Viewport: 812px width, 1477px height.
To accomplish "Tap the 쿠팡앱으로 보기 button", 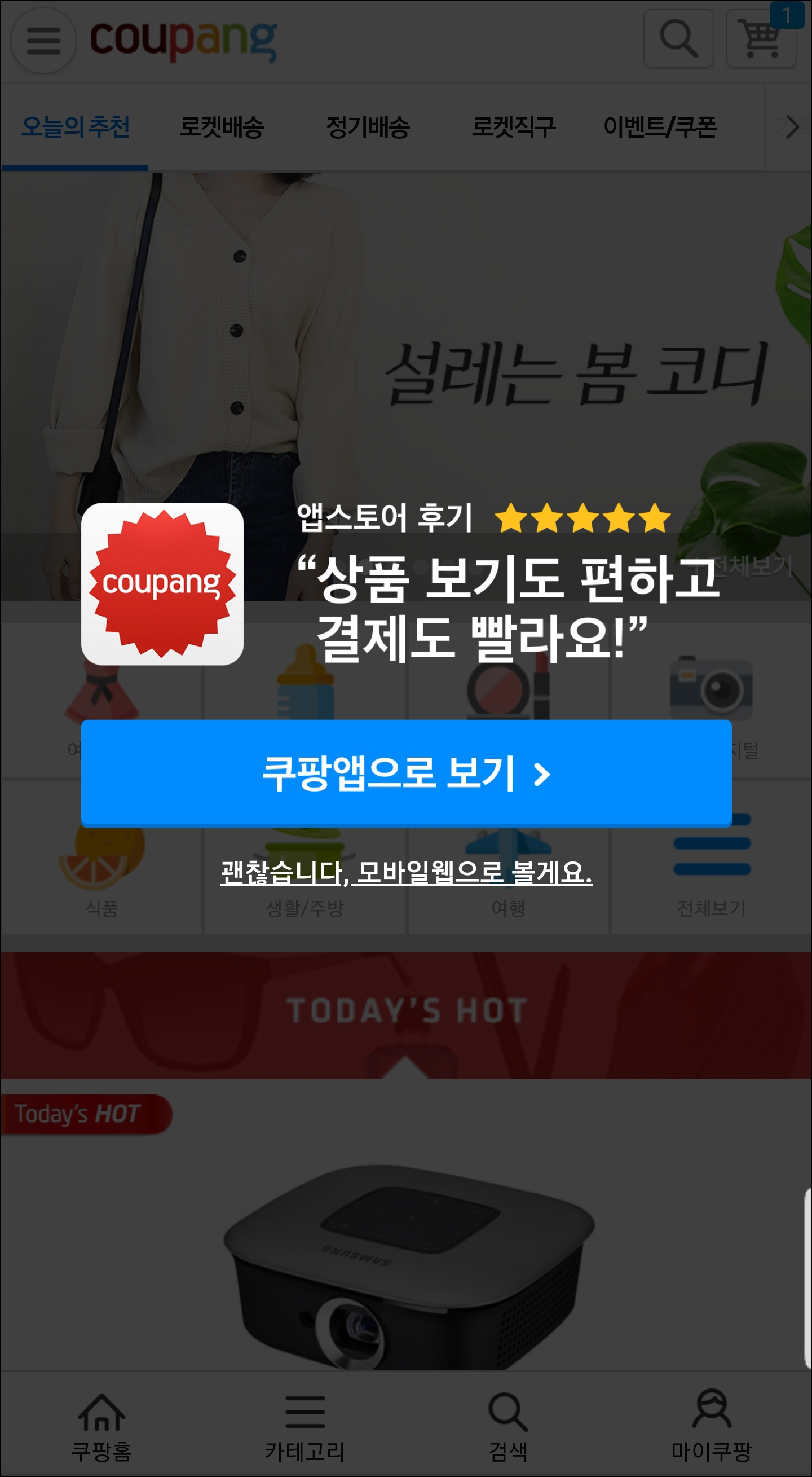I will 405,773.
